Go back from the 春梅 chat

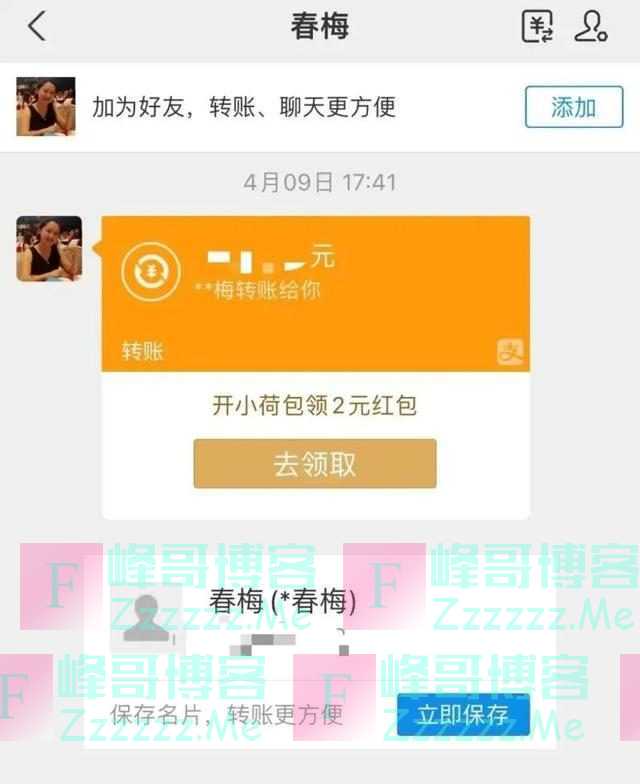coord(37,27)
